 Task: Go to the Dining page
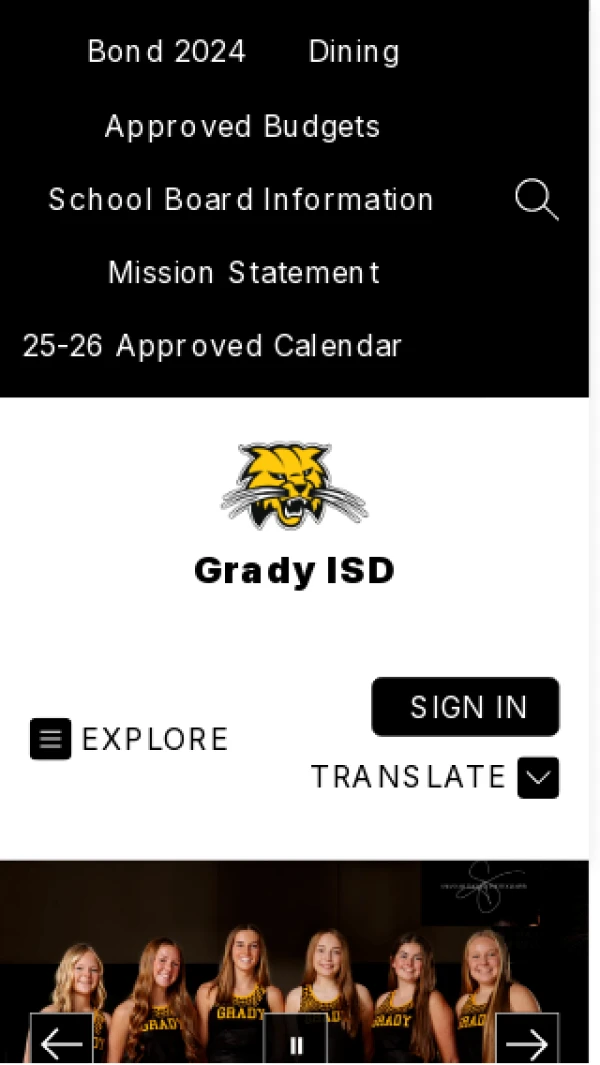tap(354, 52)
